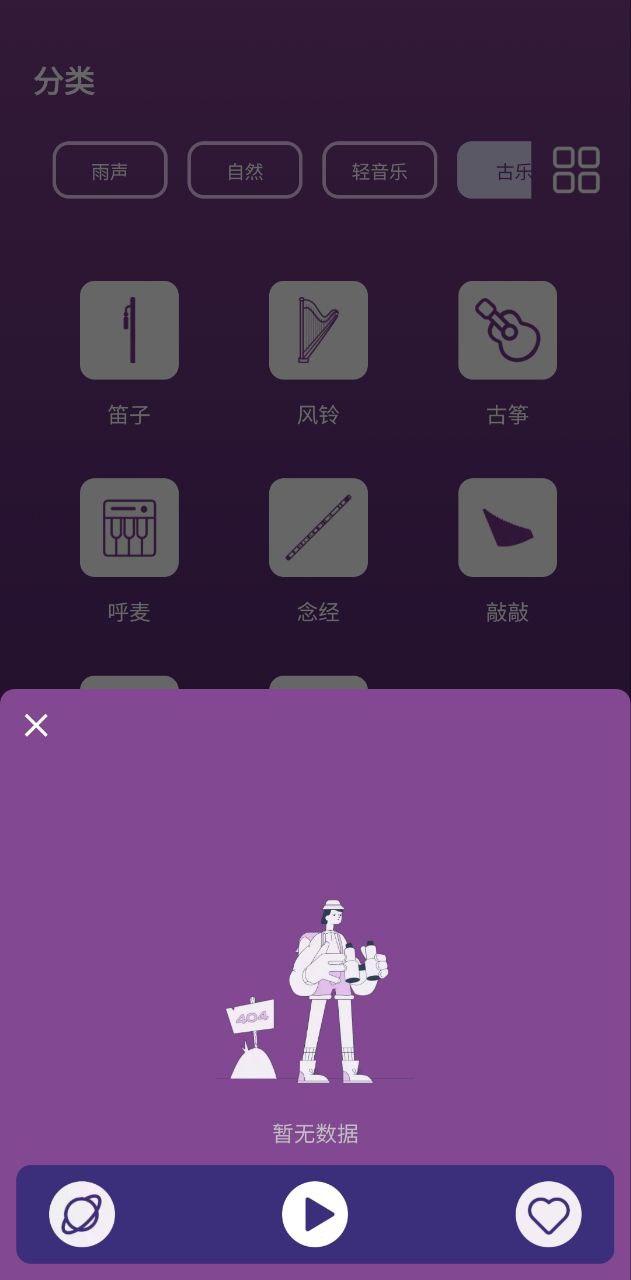Open the grid view of all categories
The height and width of the screenshot is (1280, 631).
coord(577,170)
